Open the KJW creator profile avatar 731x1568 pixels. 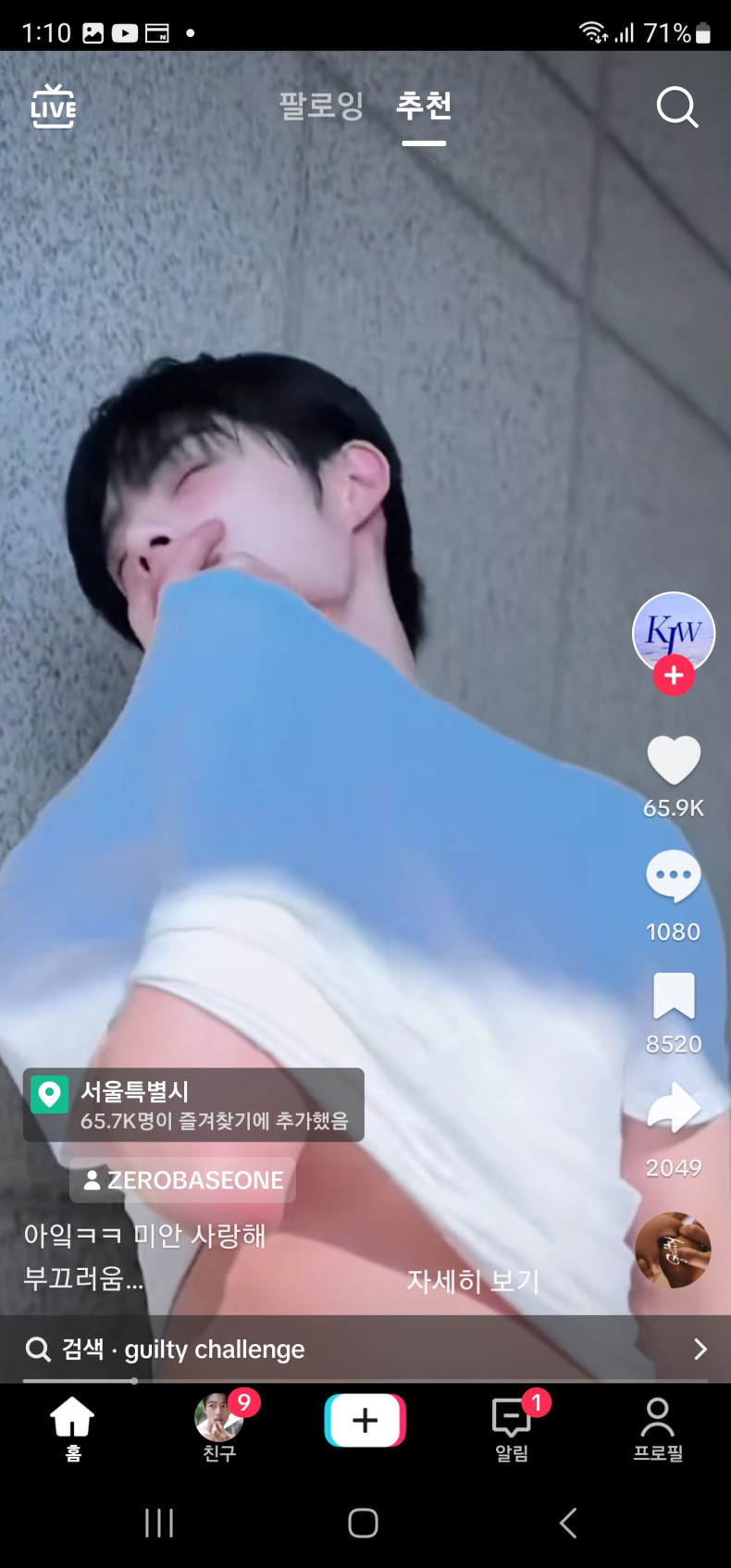pos(674,631)
